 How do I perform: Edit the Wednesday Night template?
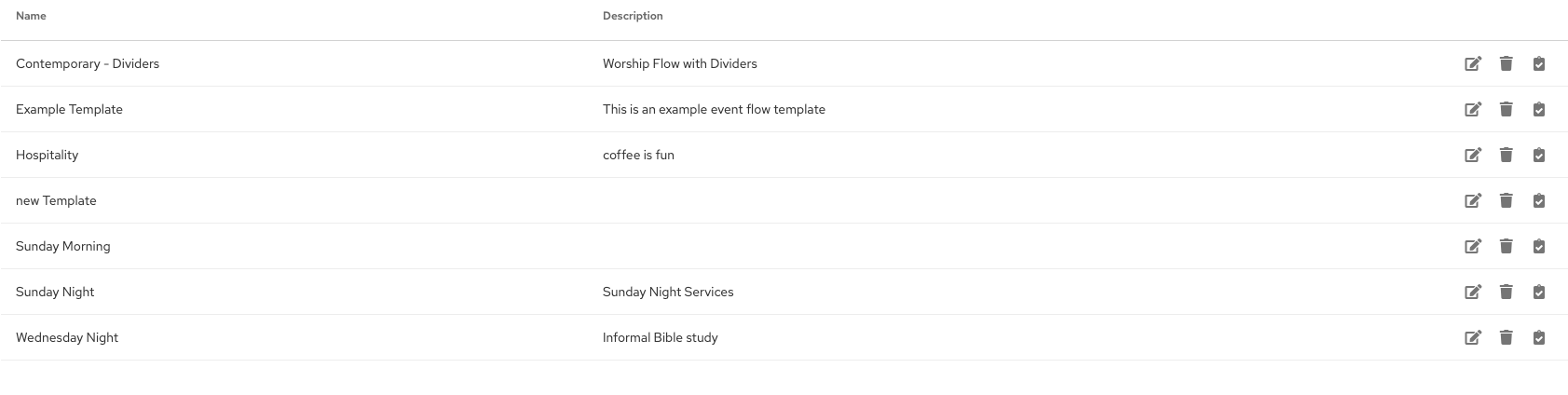coord(1473,337)
